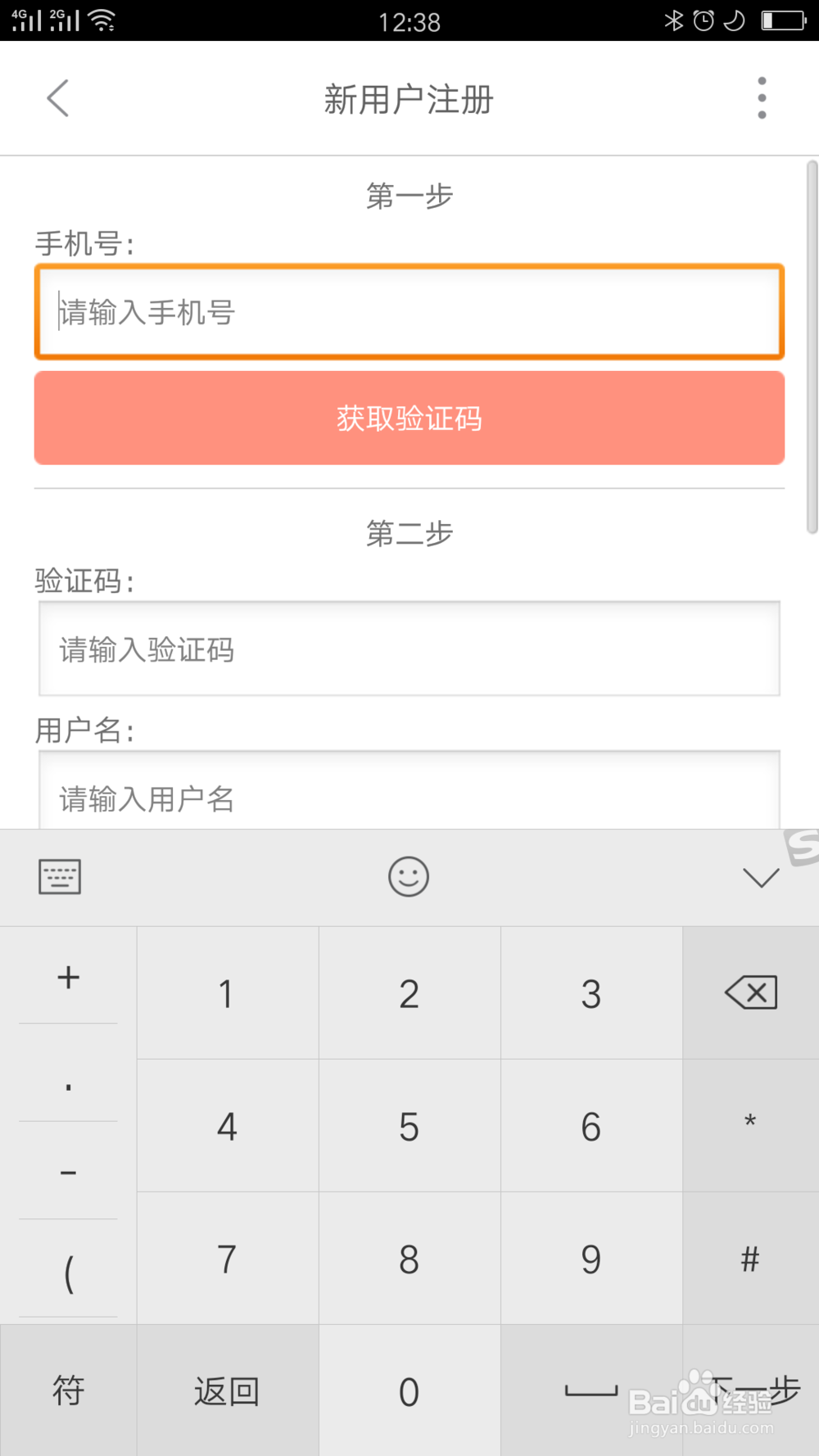Screen dimensions: 819x1456
Task: Select the 新用户注册 title text
Action: pos(409,100)
